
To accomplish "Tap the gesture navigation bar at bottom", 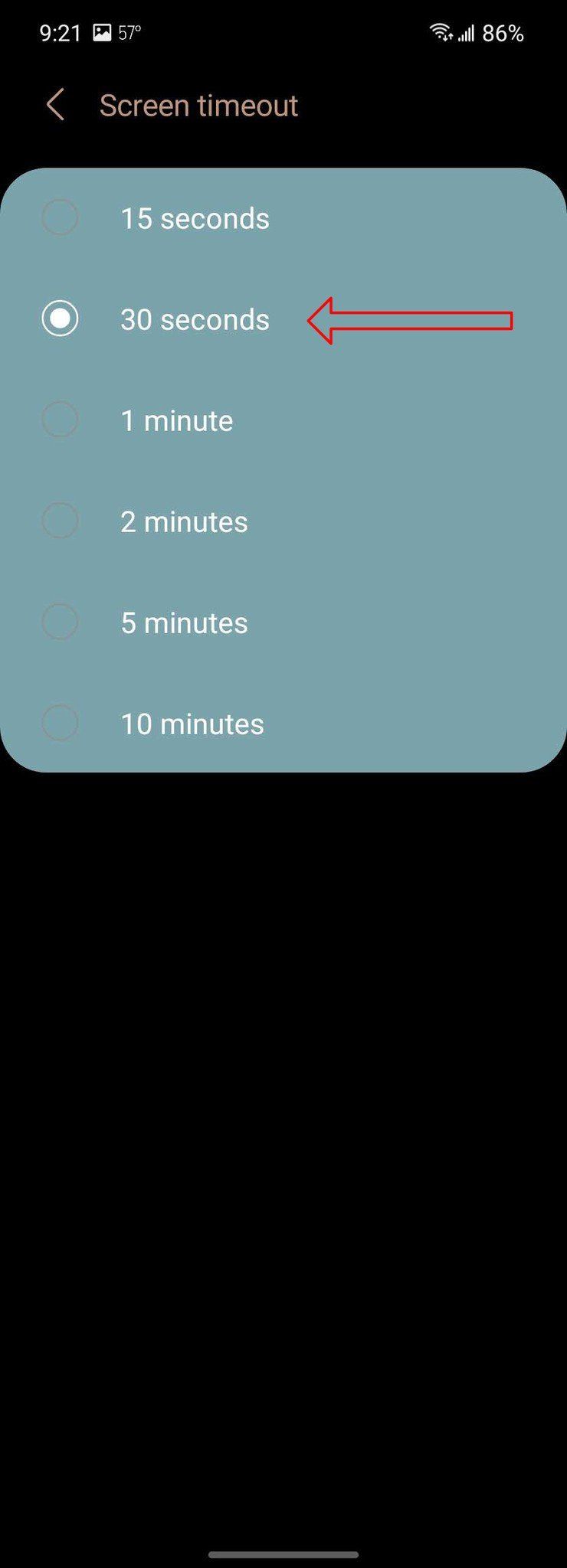I will pyautogui.click(x=283, y=1554).
